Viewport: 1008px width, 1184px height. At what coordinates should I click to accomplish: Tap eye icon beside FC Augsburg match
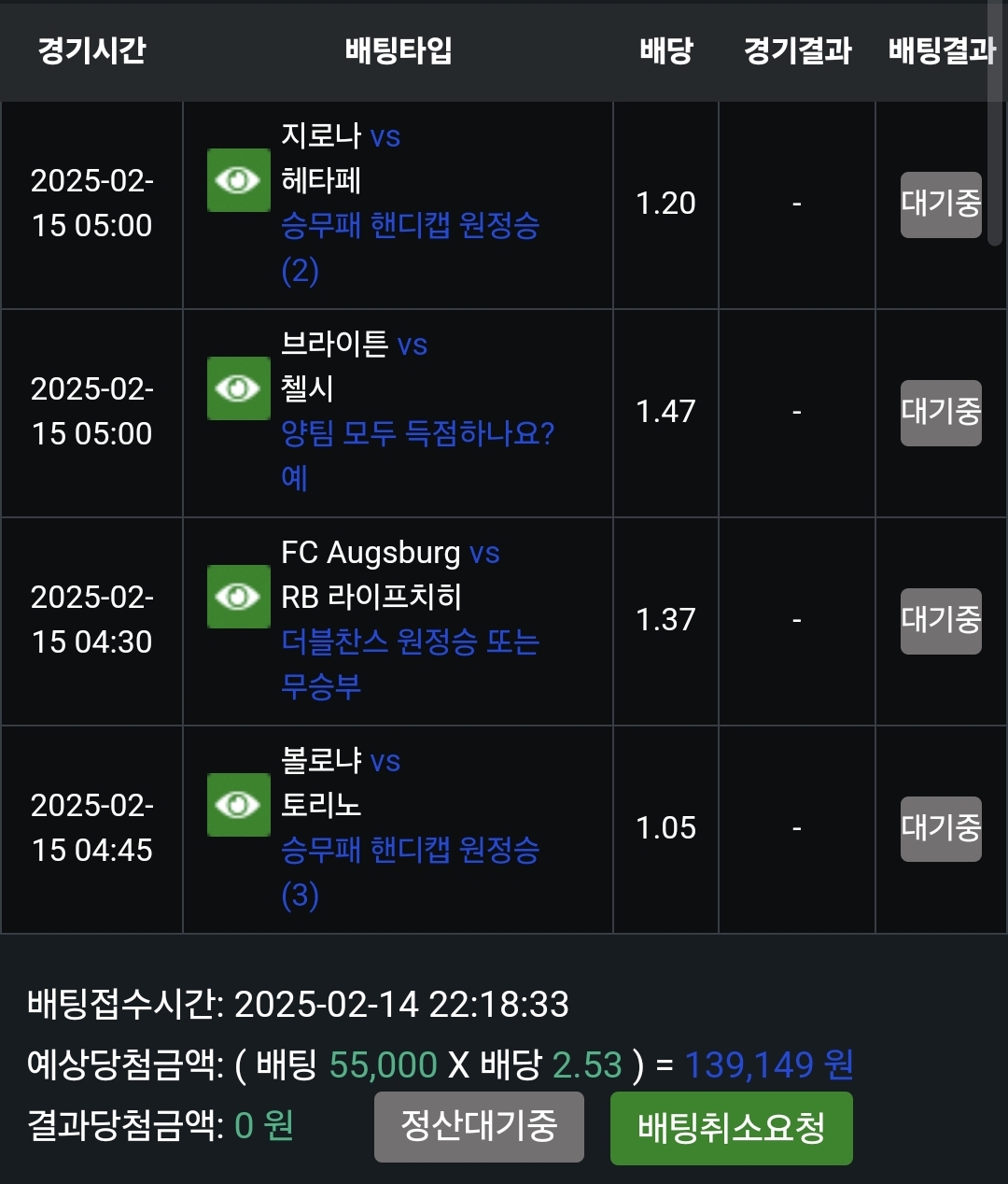238,597
